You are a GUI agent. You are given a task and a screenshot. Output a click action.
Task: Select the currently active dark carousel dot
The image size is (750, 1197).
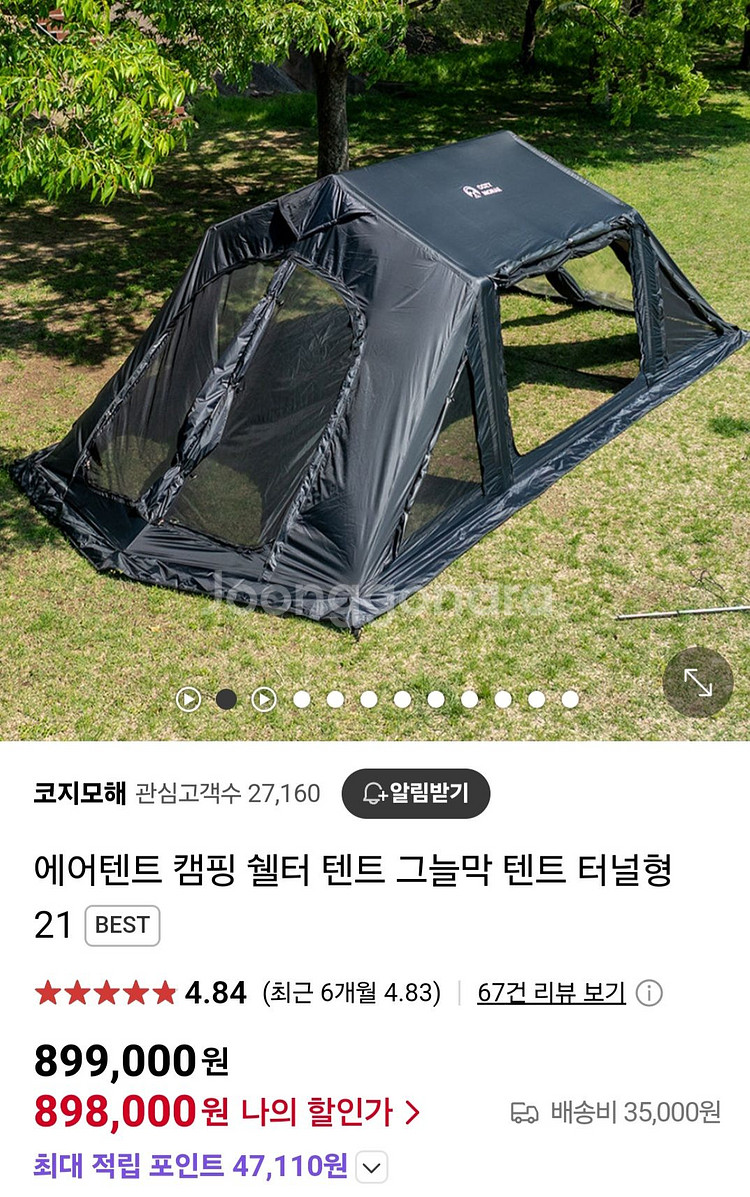click(x=227, y=697)
